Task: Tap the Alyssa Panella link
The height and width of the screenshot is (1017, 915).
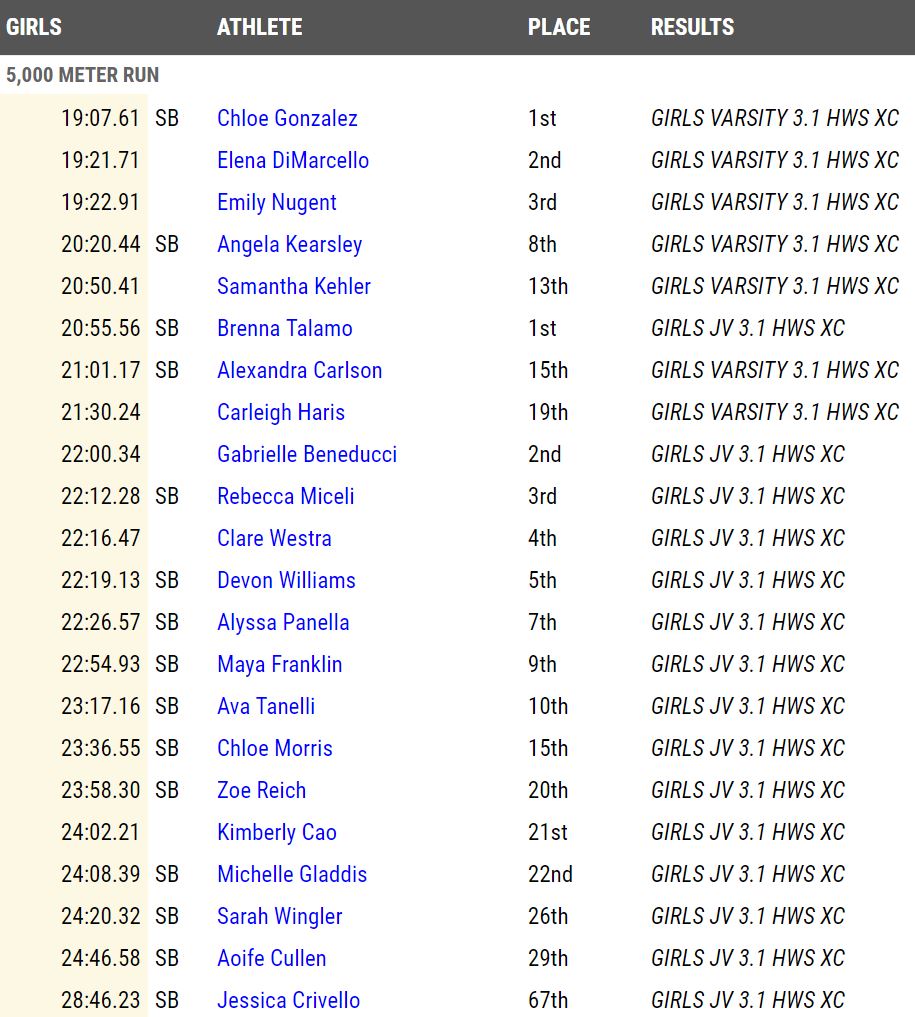Action: (x=283, y=622)
